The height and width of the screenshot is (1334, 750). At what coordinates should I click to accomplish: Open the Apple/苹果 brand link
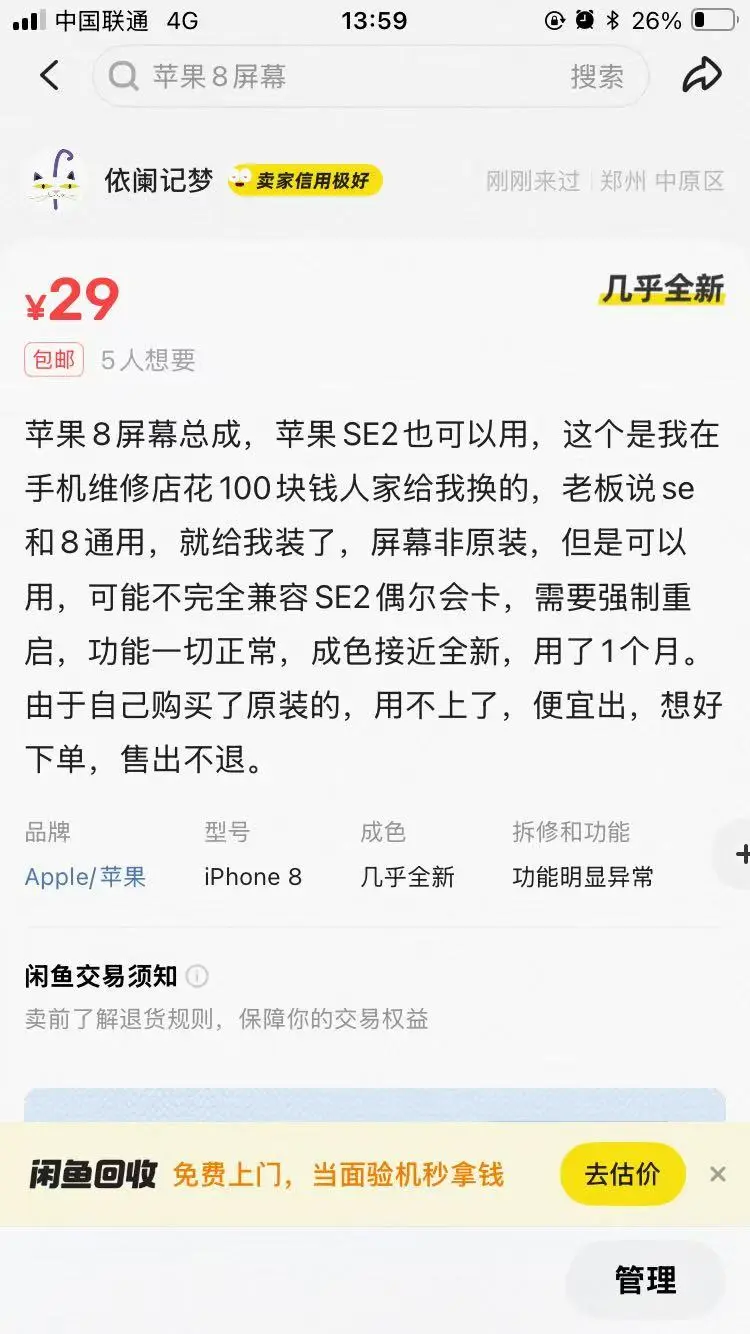tap(86, 877)
